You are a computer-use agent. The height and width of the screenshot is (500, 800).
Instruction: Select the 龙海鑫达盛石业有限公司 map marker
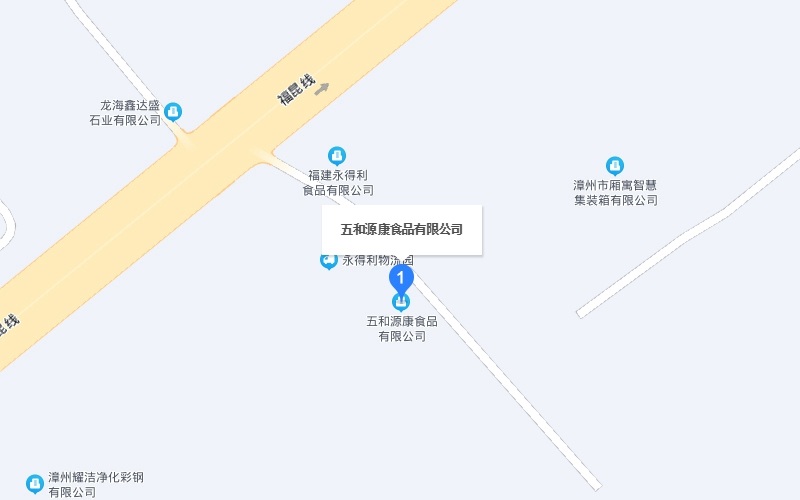pyautogui.click(x=173, y=111)
